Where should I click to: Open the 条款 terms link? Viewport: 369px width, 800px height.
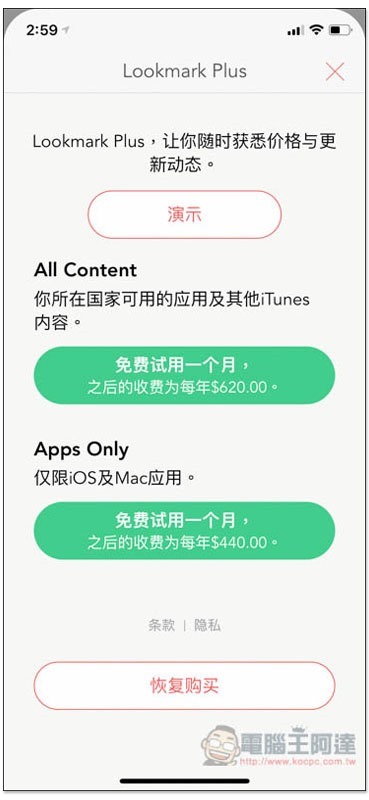(162, 626)
